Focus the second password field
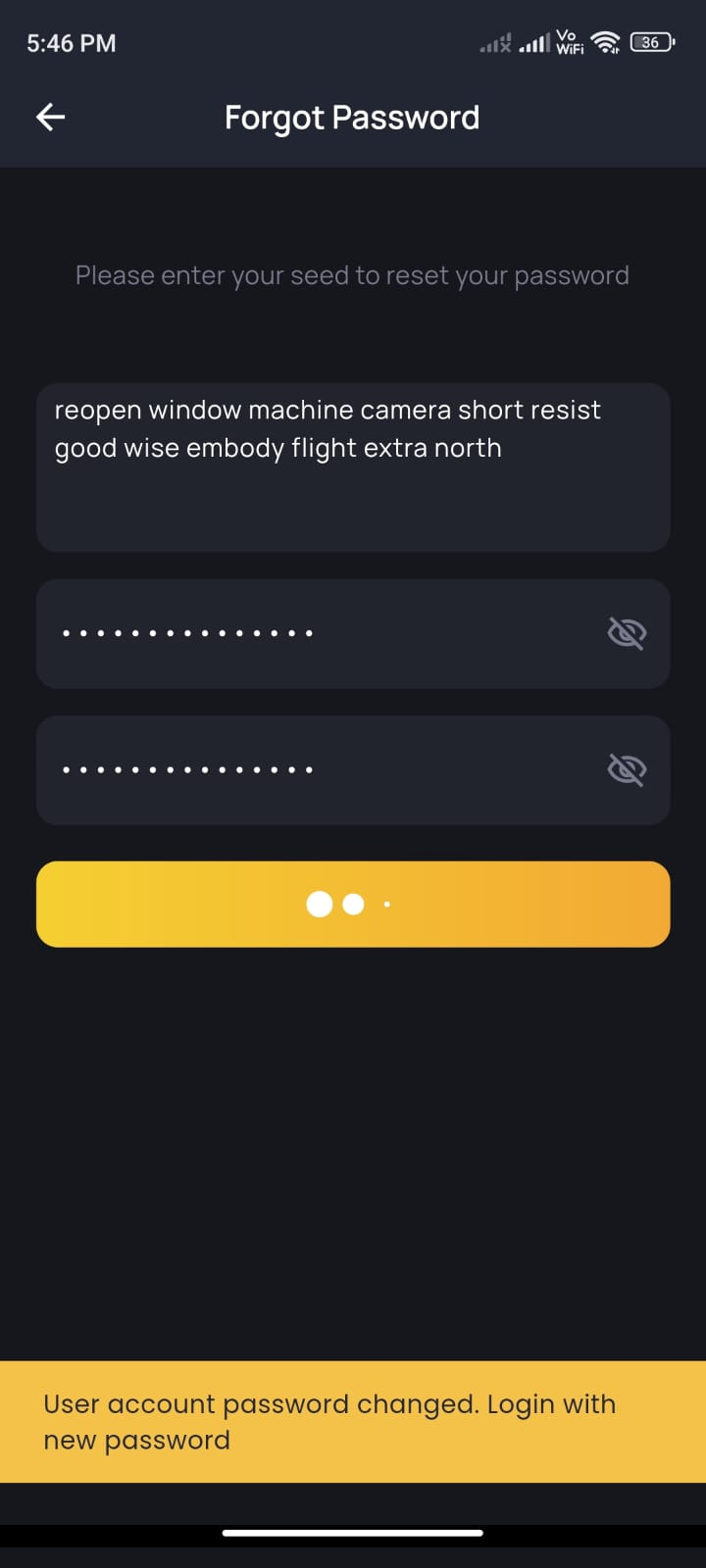This screenshot has height=1568, width=706. 314,770
